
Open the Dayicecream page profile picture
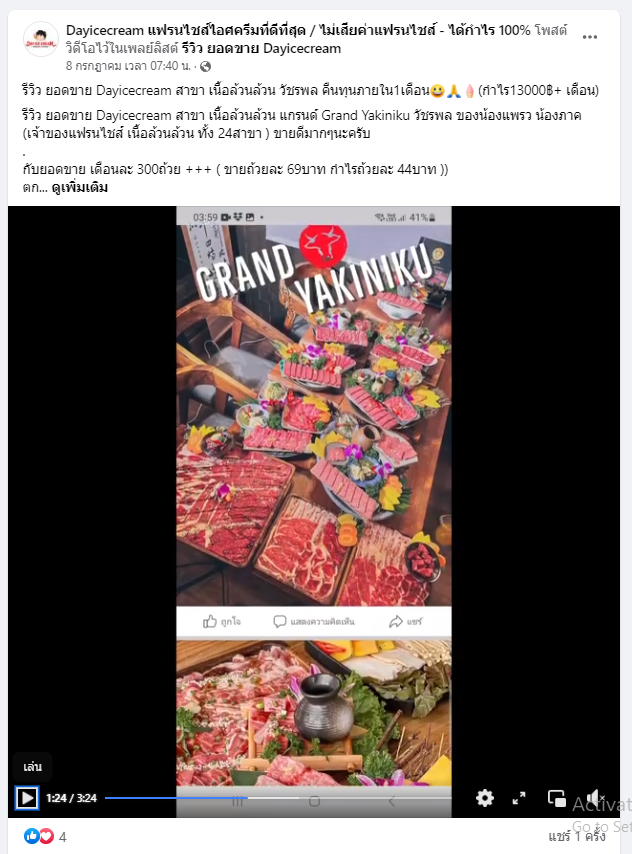pos(41,39)
